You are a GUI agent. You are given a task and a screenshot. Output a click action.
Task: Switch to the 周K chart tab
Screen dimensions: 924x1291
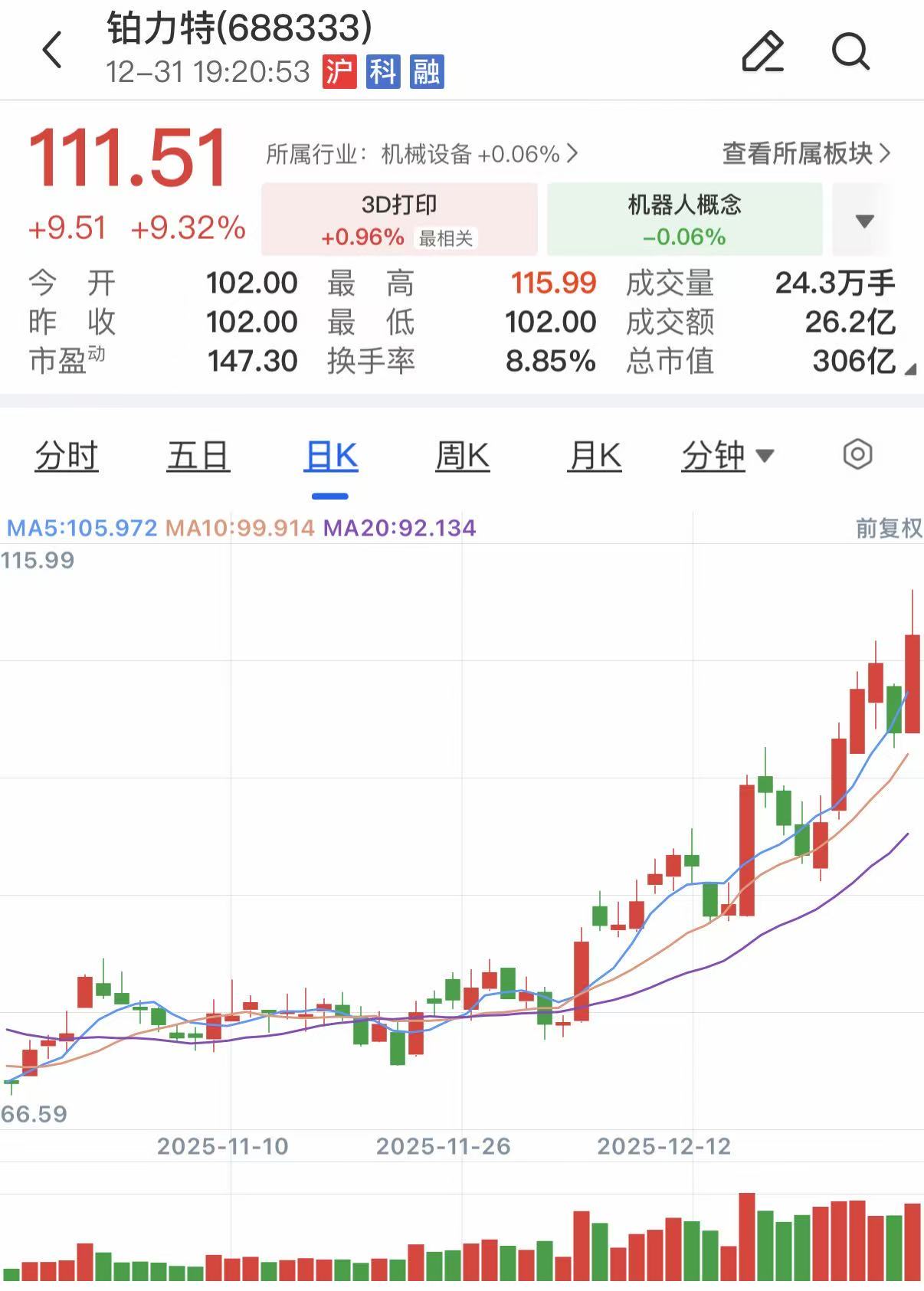[462, 457]
